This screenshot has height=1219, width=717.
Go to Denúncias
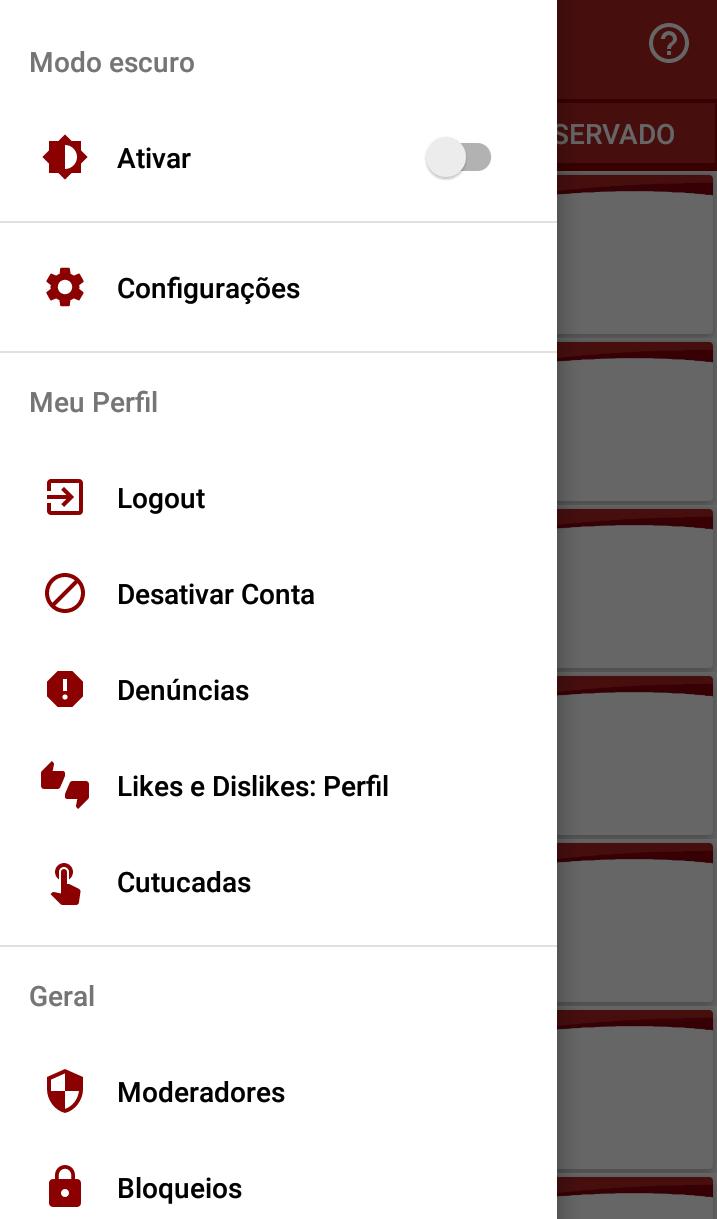[183, 691]
